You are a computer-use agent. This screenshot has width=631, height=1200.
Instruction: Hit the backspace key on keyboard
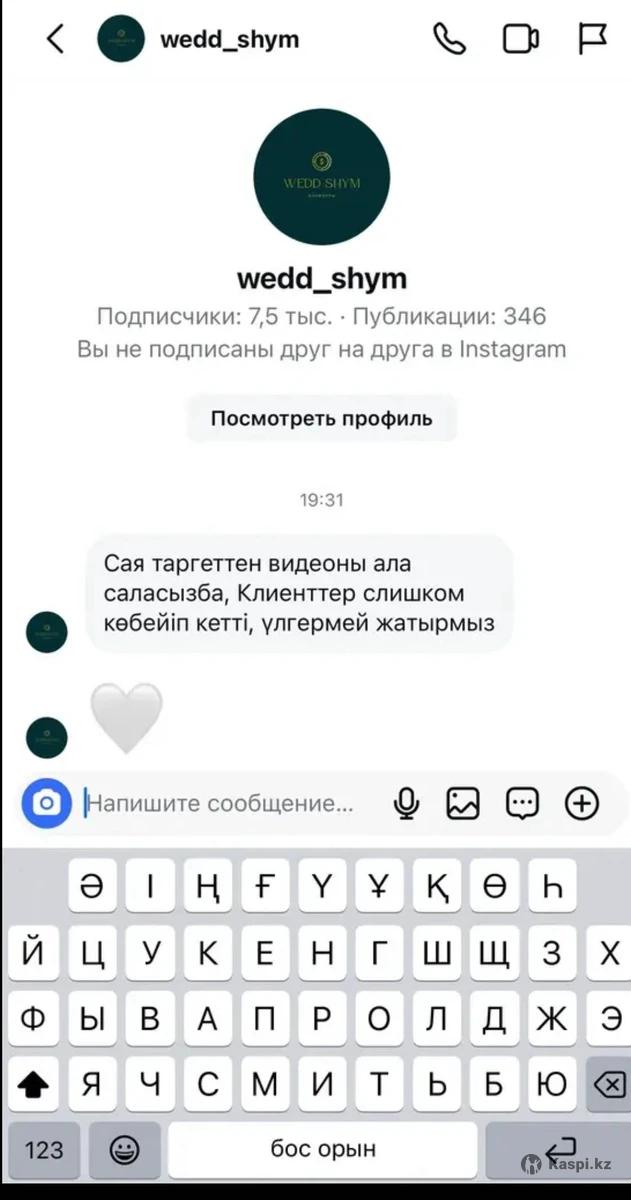coord(608,1084)
